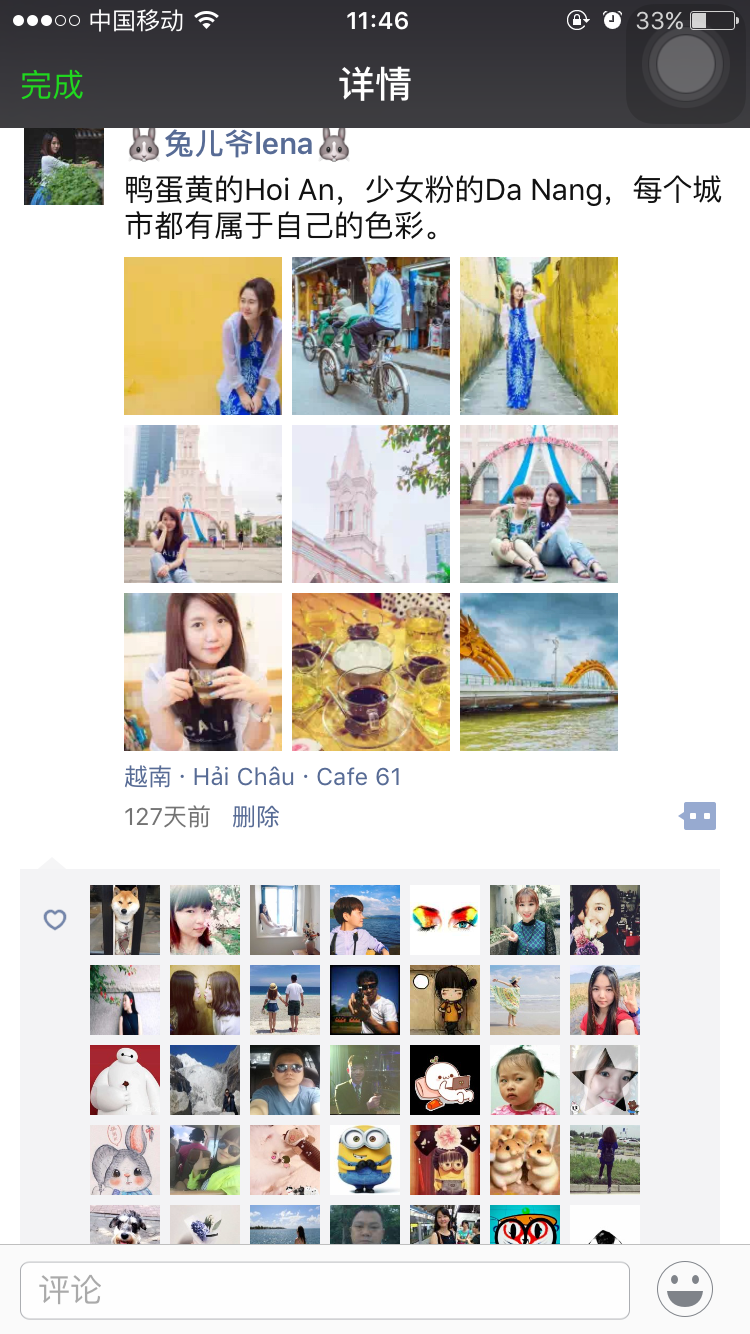Open the Shiba Inu avatar in likes

[x=125, y=920]
